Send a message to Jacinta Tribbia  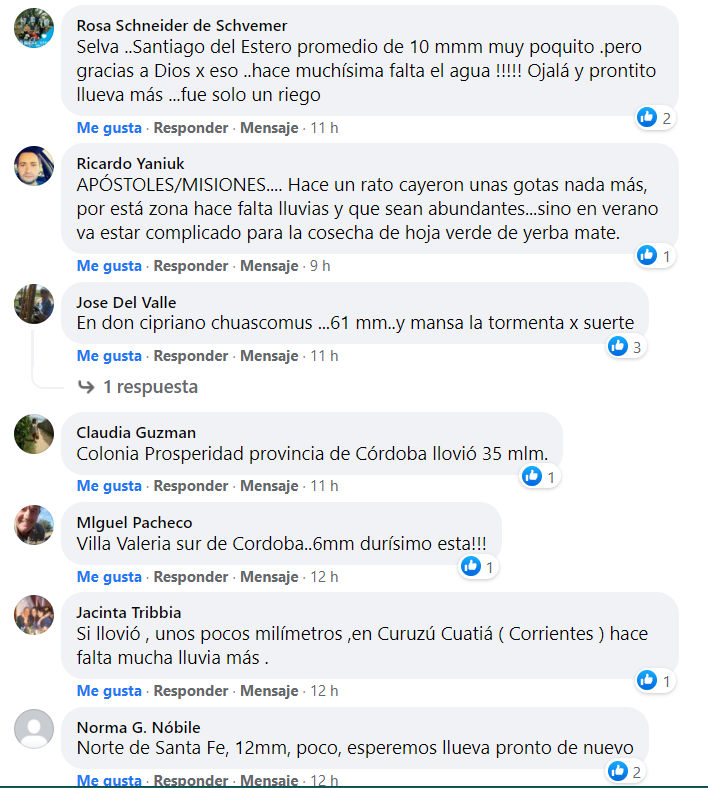click(x=269, y=691)
